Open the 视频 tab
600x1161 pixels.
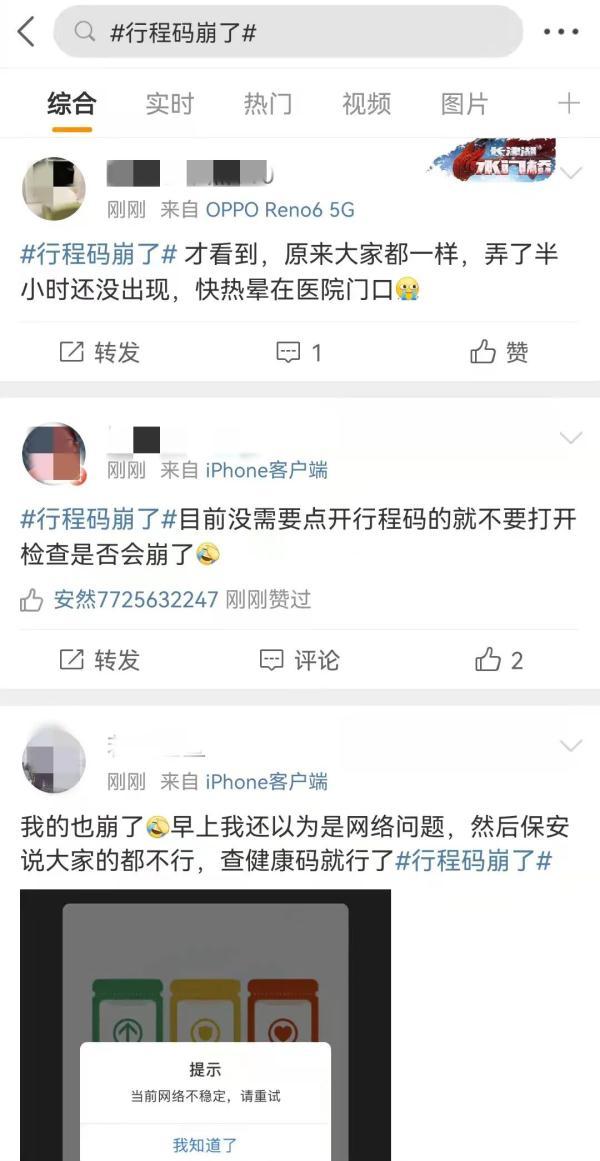(x=366, y=104)
